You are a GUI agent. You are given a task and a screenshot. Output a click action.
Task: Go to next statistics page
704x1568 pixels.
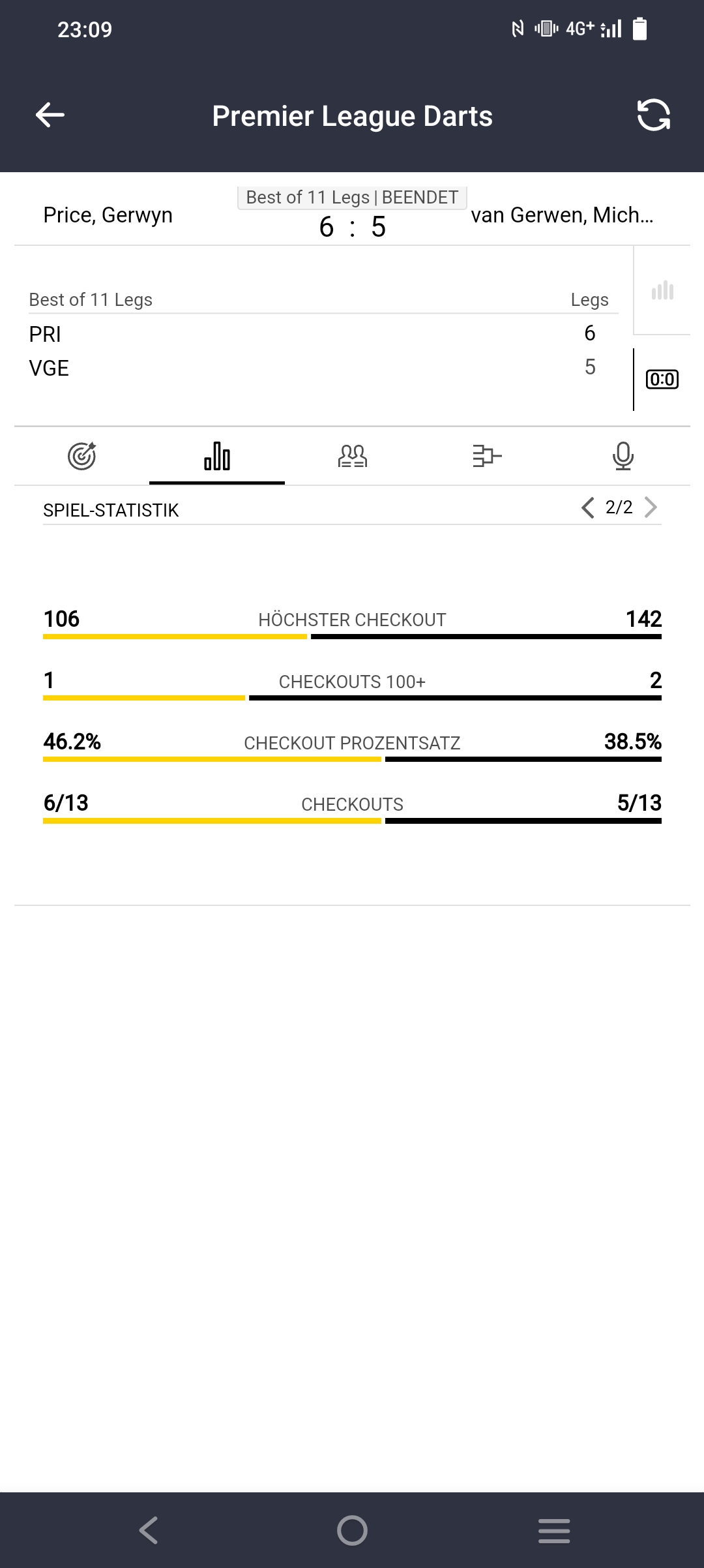651,507
